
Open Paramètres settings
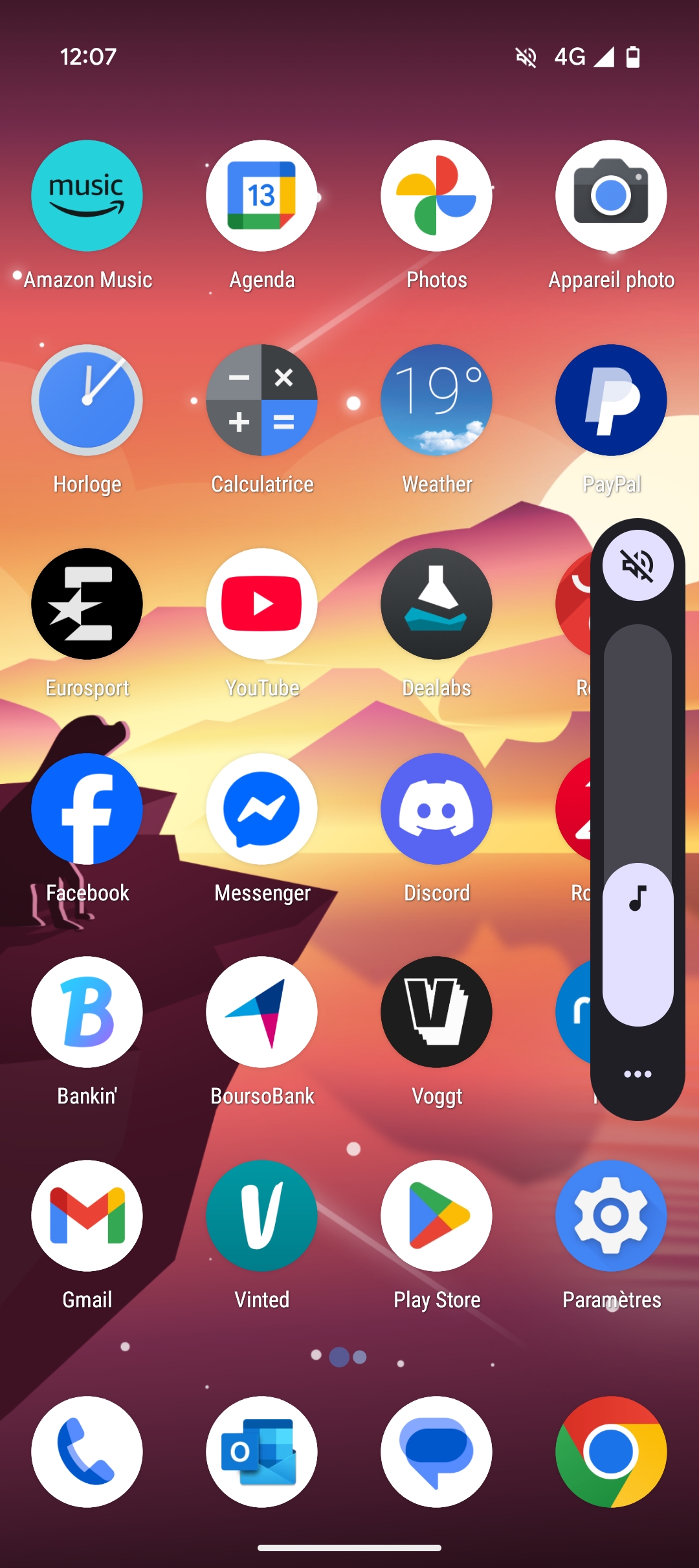[x=611, y=1216]
